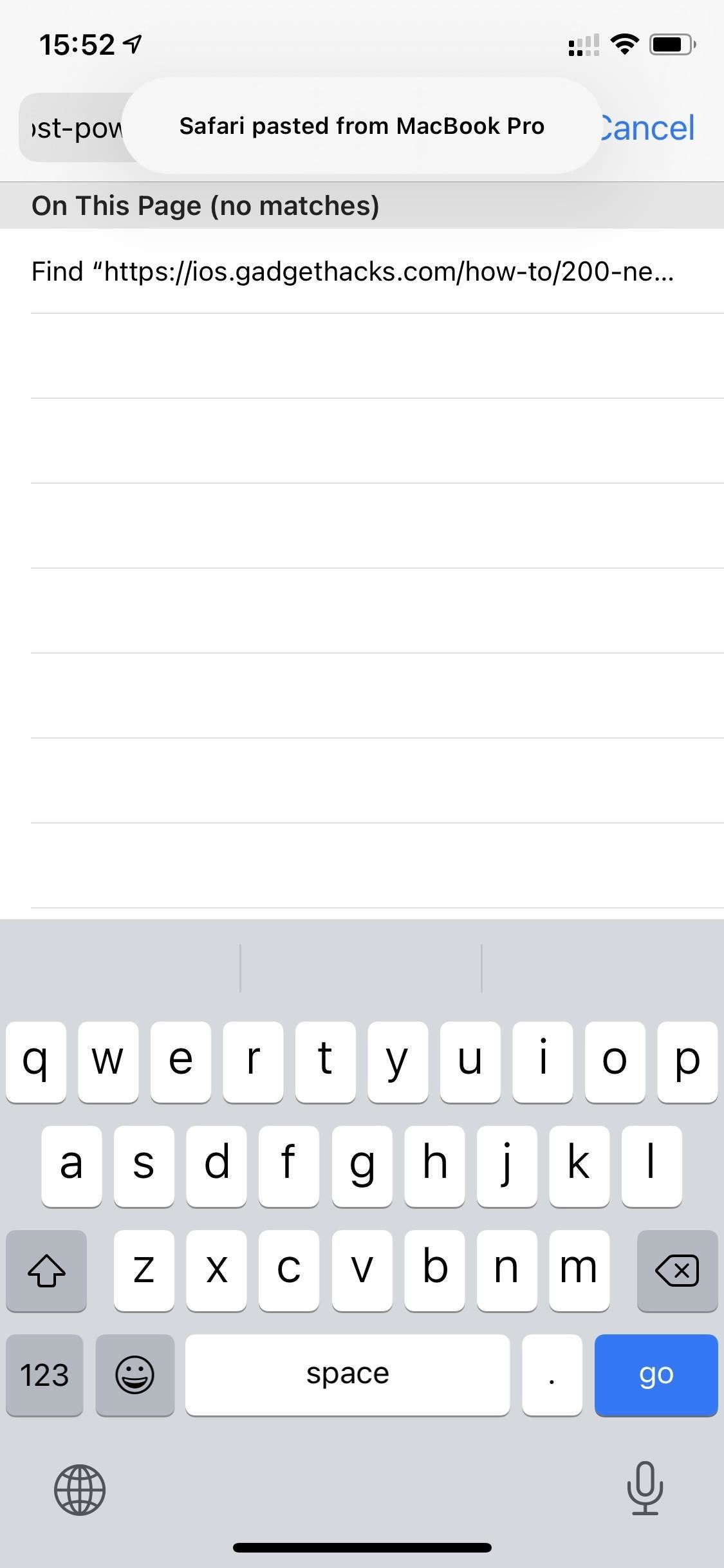
Task: Tap the shift key
Action: pos(46,1270)
